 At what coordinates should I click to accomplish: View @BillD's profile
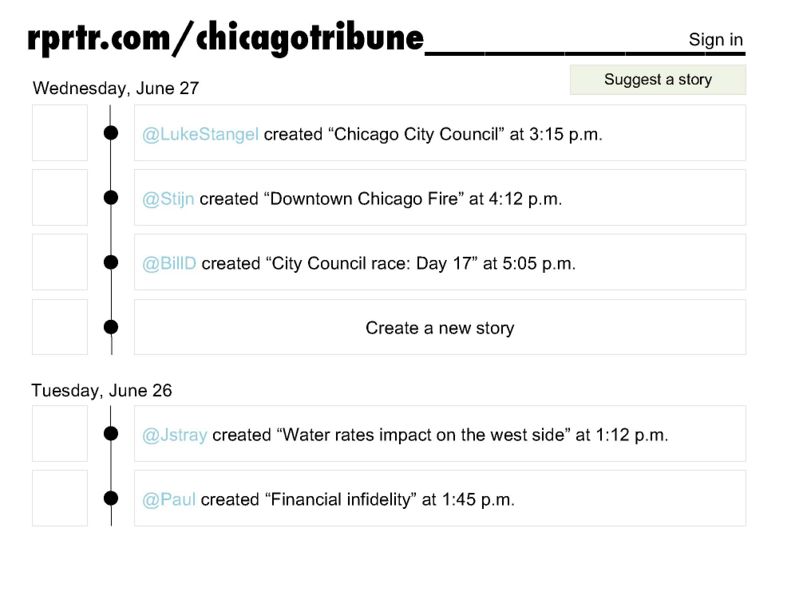click(169, 264)
